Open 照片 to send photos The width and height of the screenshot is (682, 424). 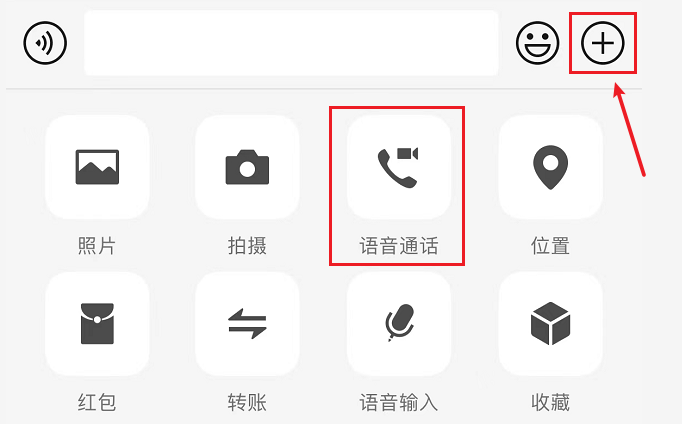point(97,166)
